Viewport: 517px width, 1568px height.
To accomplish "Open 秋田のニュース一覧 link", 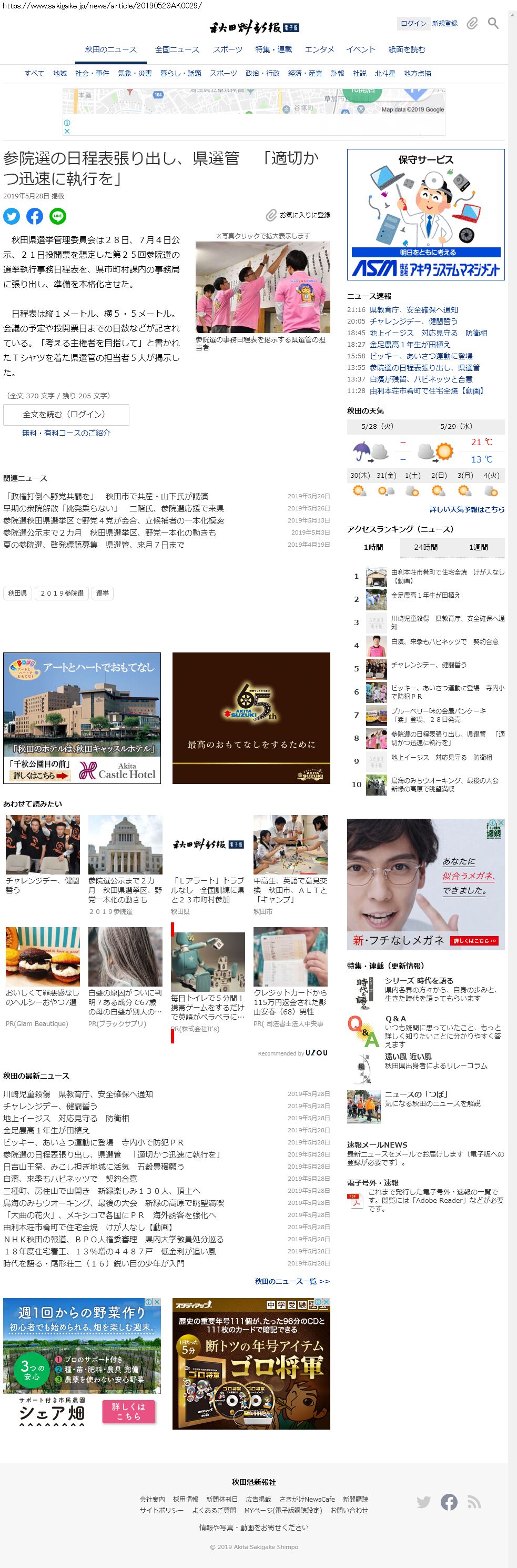I will pos(292,1281).
